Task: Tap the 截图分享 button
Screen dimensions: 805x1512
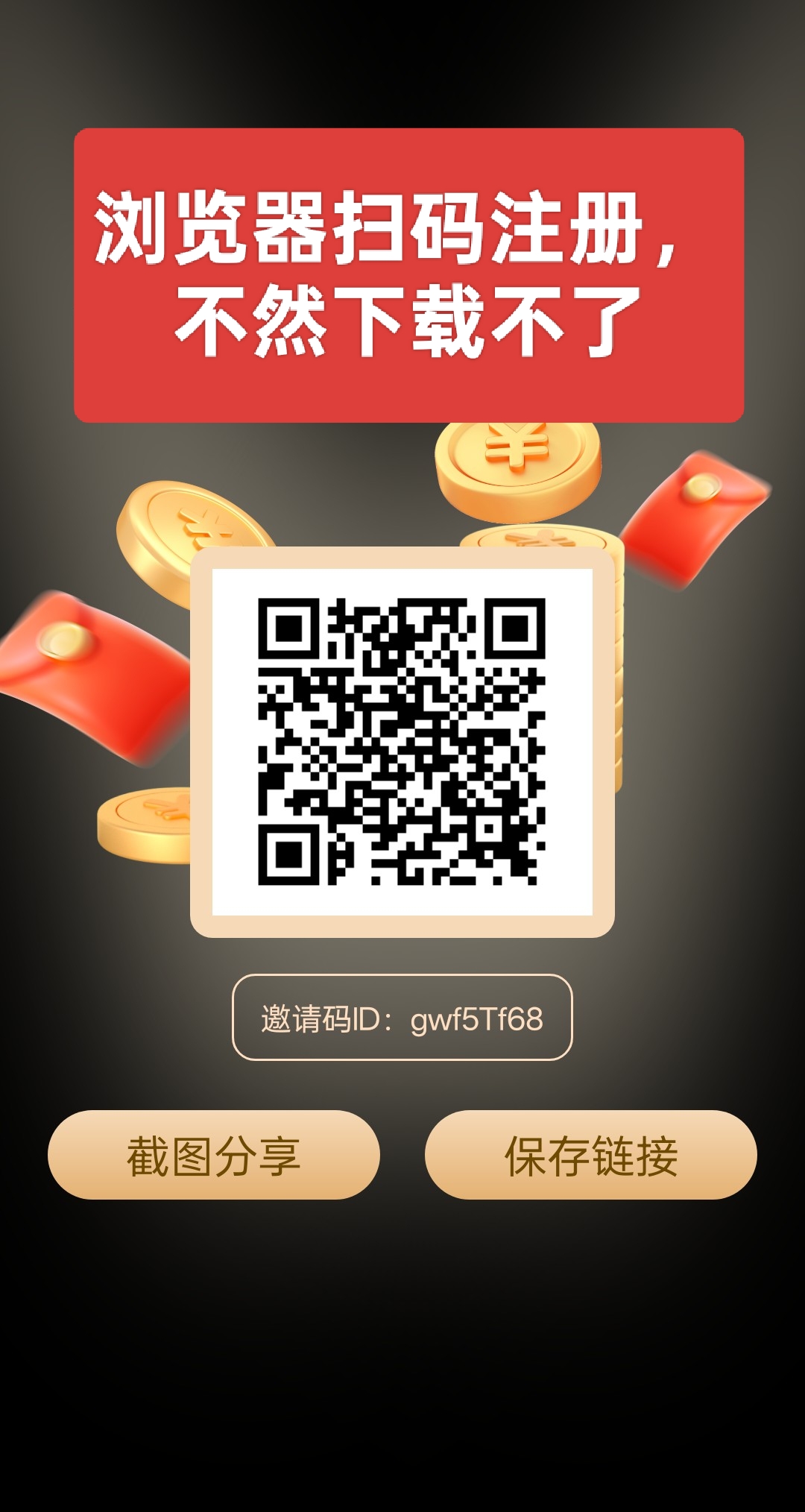Action: coord(214,1155)
